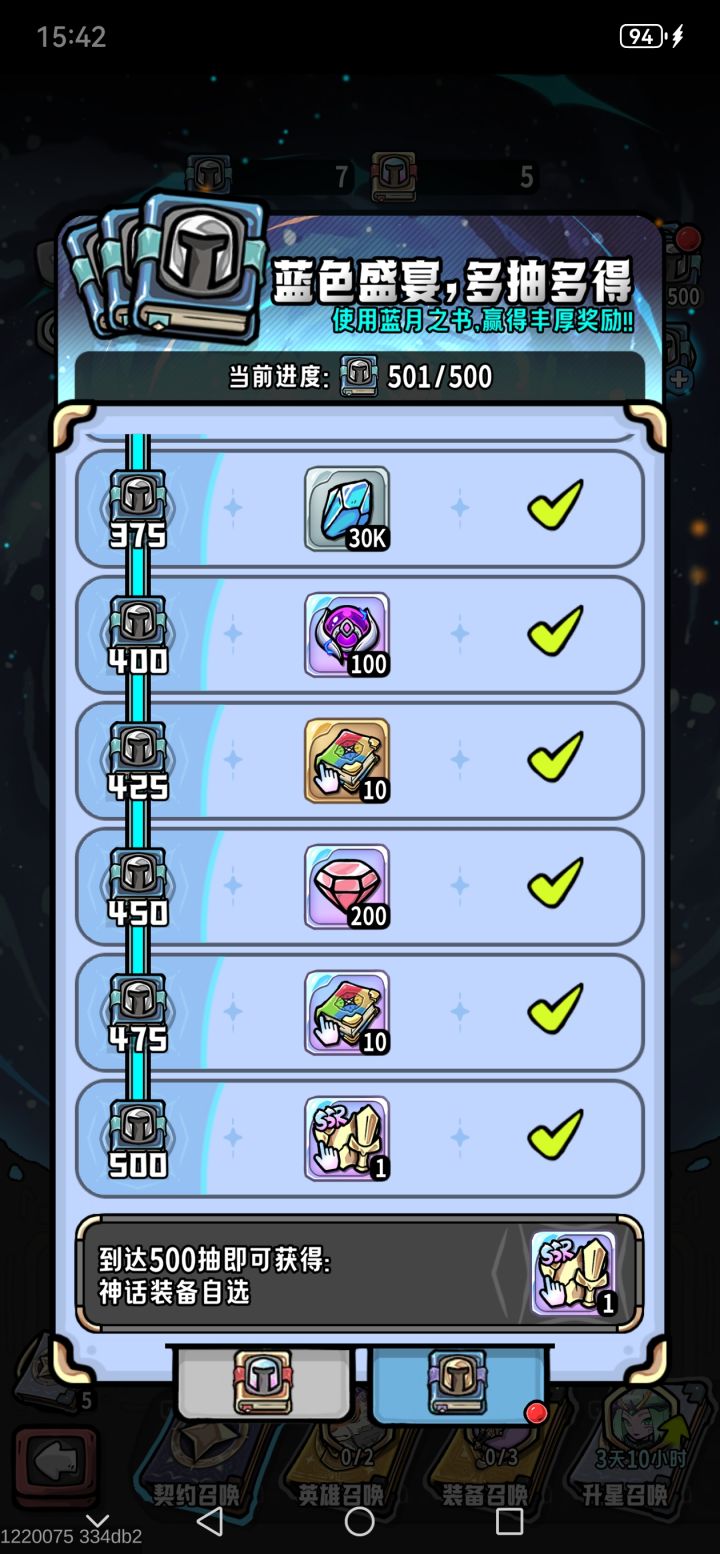Tap the 200 diamond reward icon

347,886
